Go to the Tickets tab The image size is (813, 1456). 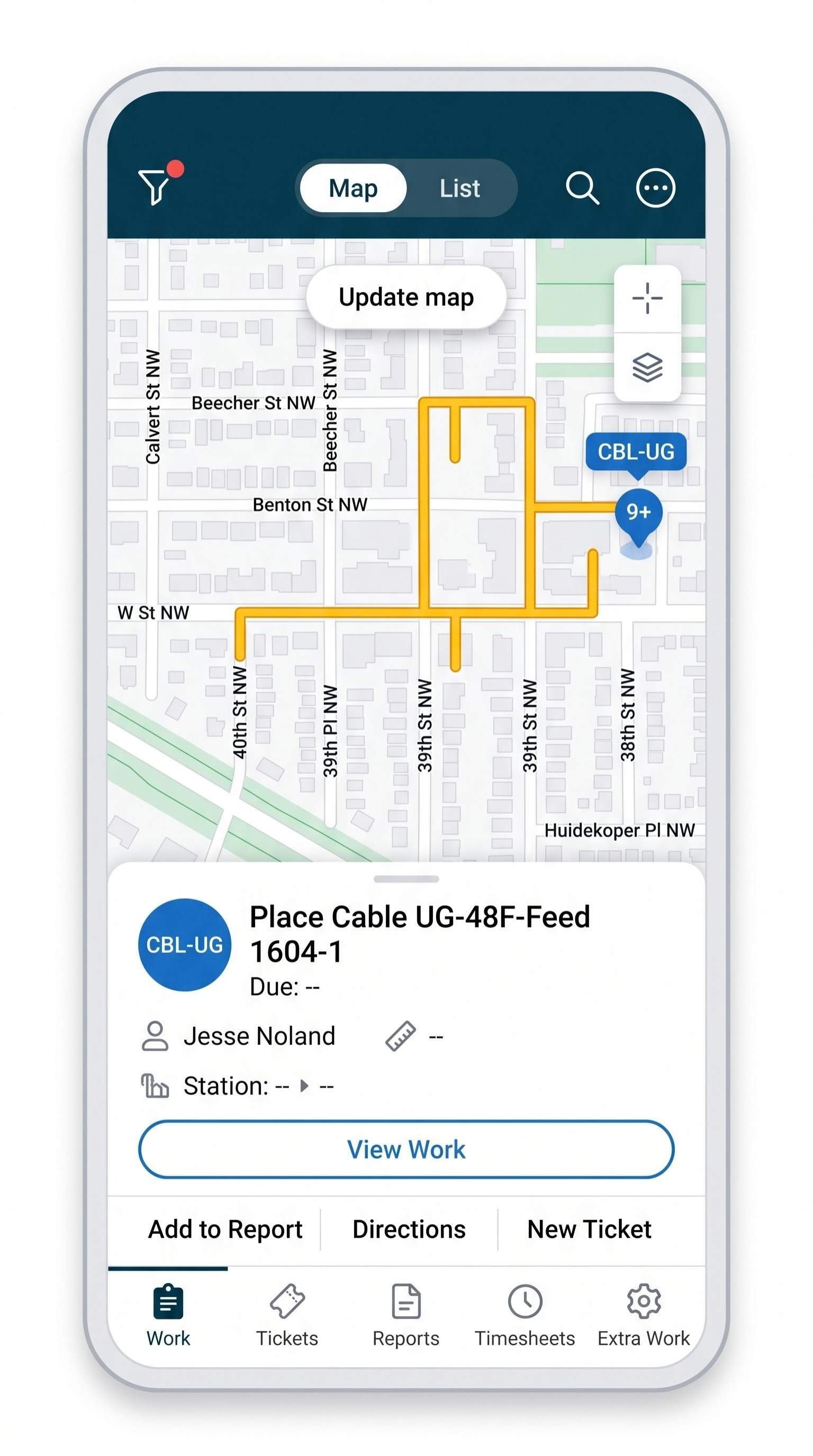[287, 1317]
